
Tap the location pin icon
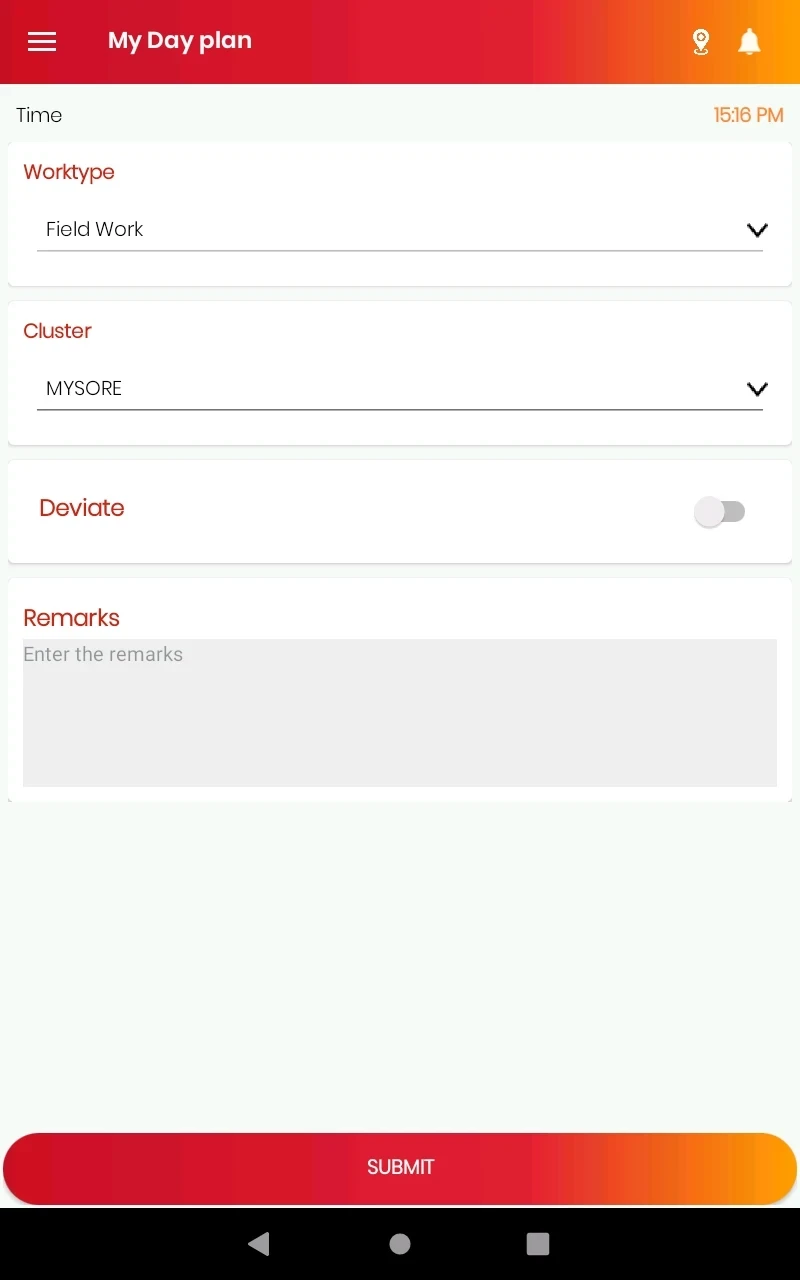[701, 42]
